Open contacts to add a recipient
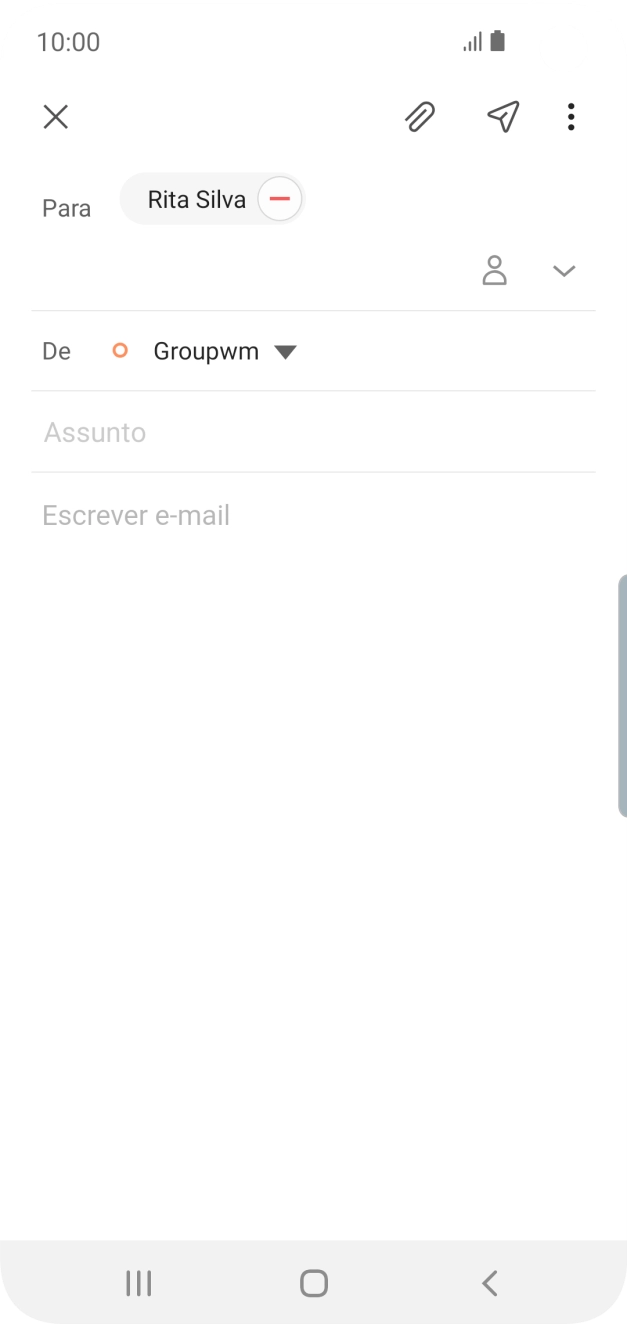The height and width of the screenshot is (1324, 627). pyautogui.click(x=494, y=270)
